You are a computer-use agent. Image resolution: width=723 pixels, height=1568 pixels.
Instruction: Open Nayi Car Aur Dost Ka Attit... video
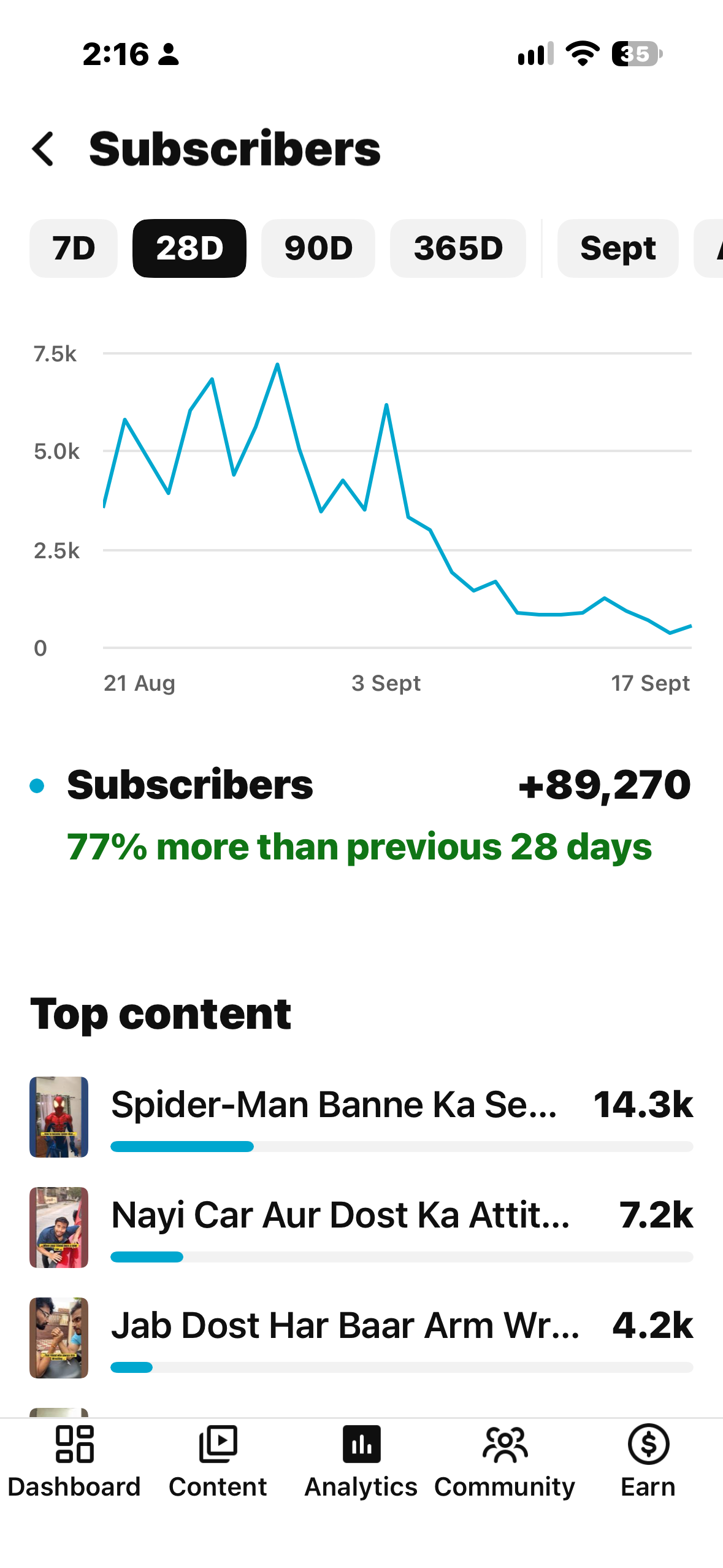coord(362,1228)
